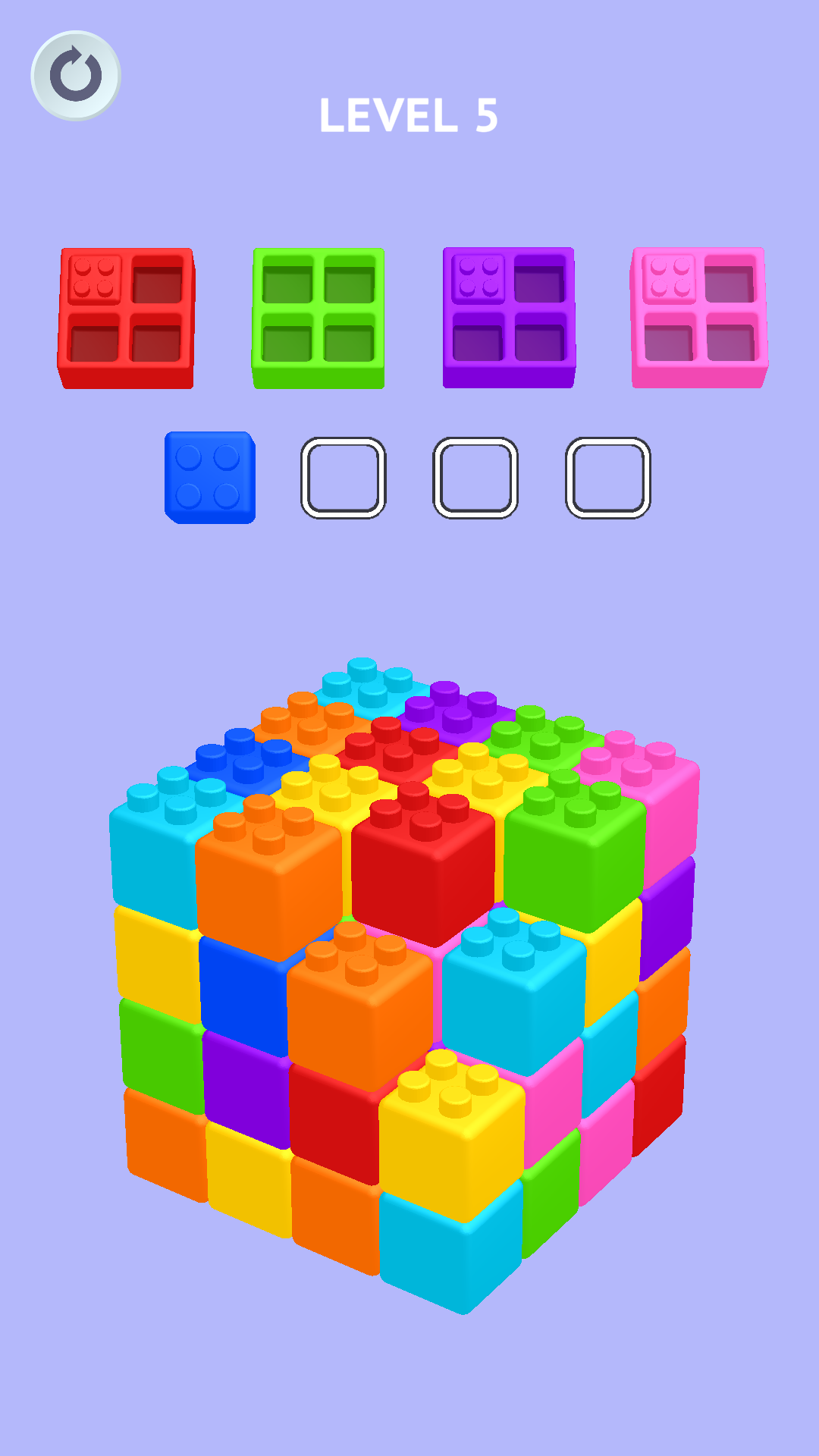The image size is (819, 1456).
Task: Select the purple brick tray
Action: [x=509, y=316]
